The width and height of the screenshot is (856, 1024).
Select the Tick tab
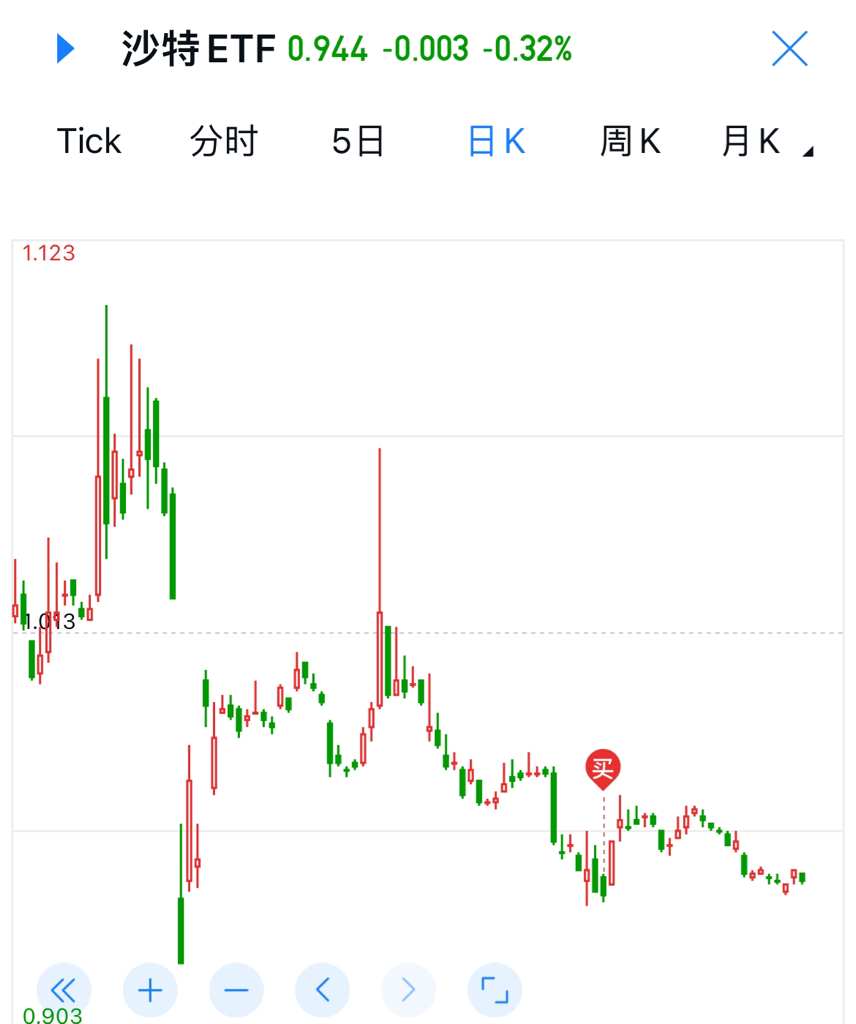pyautogui.click(x=88, y=141)
